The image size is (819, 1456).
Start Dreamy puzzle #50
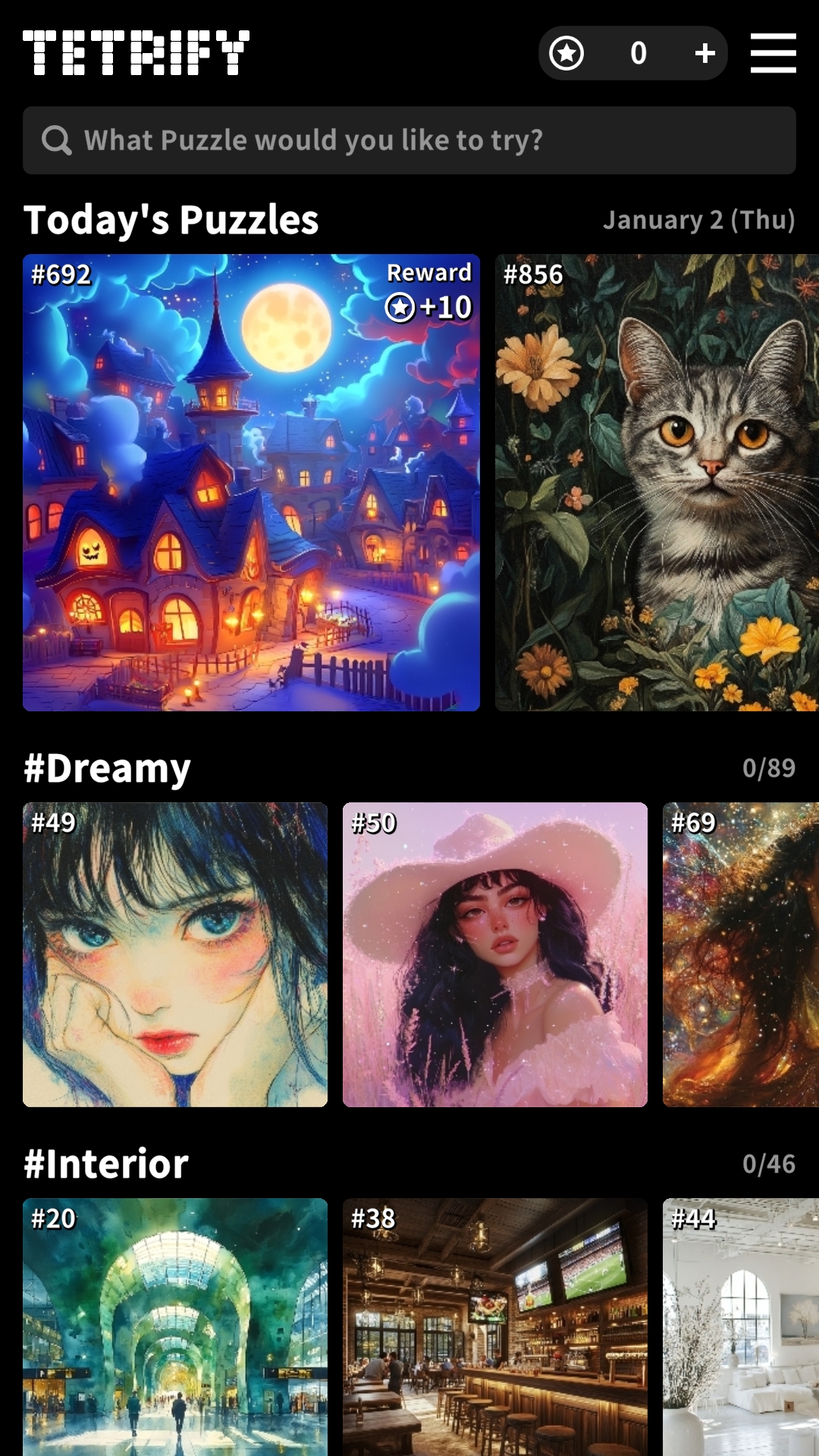click(x=495, y=955)
